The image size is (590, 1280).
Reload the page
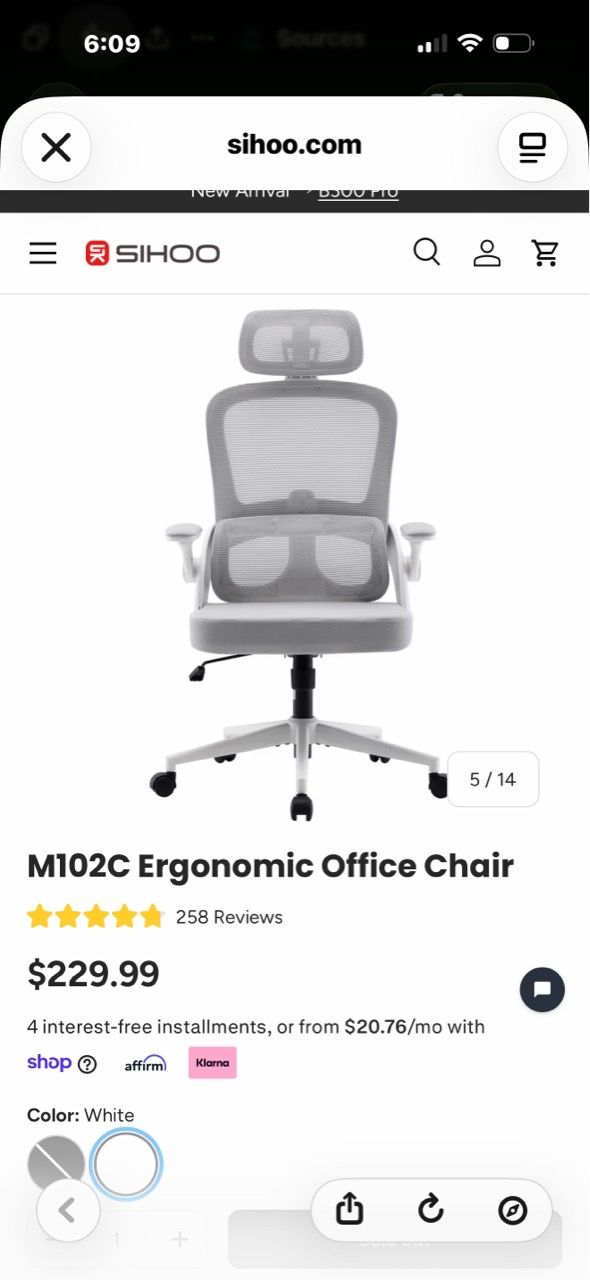[431, 1211]
